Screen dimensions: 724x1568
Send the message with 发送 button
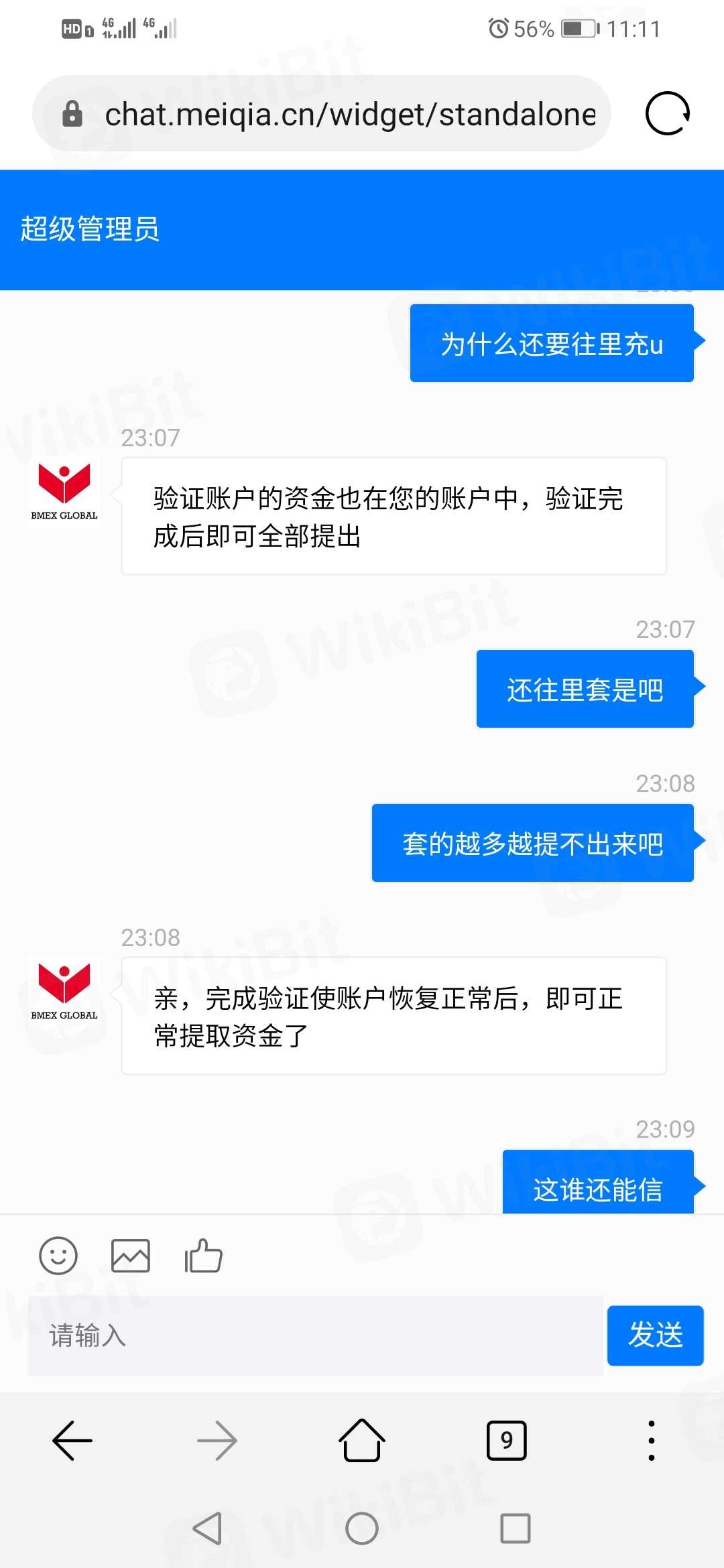point(655,1335)
